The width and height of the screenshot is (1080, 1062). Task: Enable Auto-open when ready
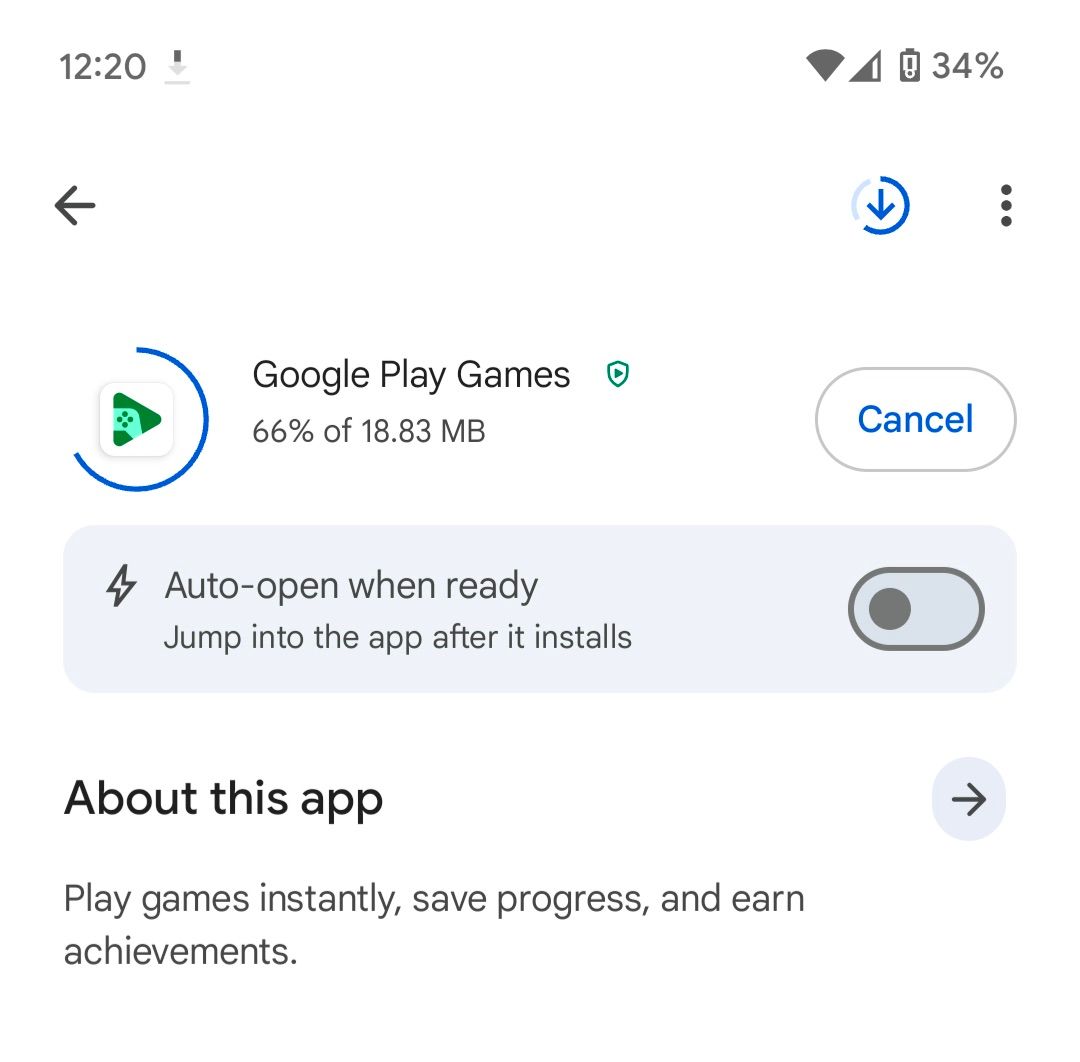pos(915,609)
